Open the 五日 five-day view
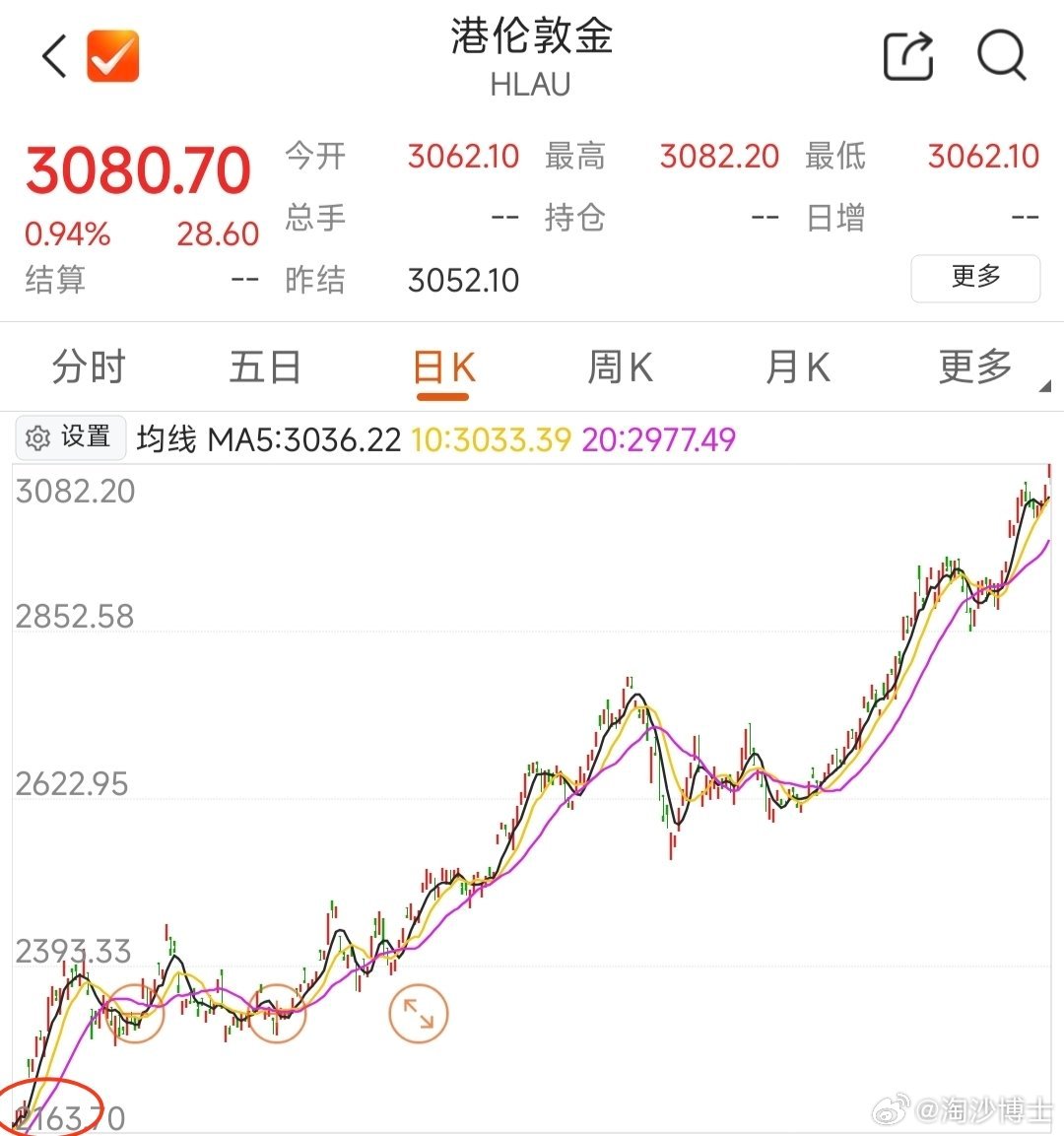This screenshot has width=1064, height=1136. tap(264, 367)
